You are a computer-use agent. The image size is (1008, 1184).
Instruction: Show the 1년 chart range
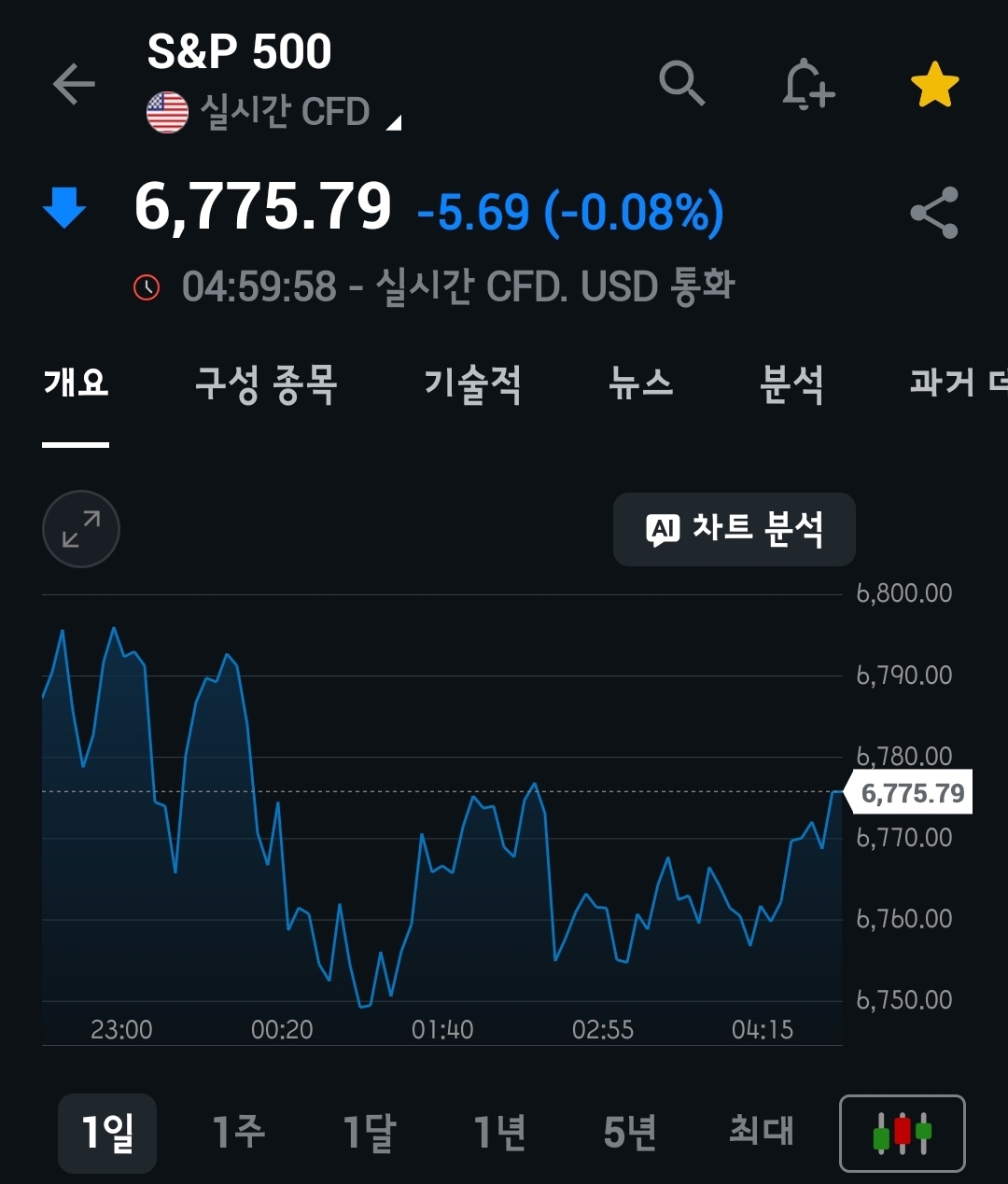coord(500,1133)
